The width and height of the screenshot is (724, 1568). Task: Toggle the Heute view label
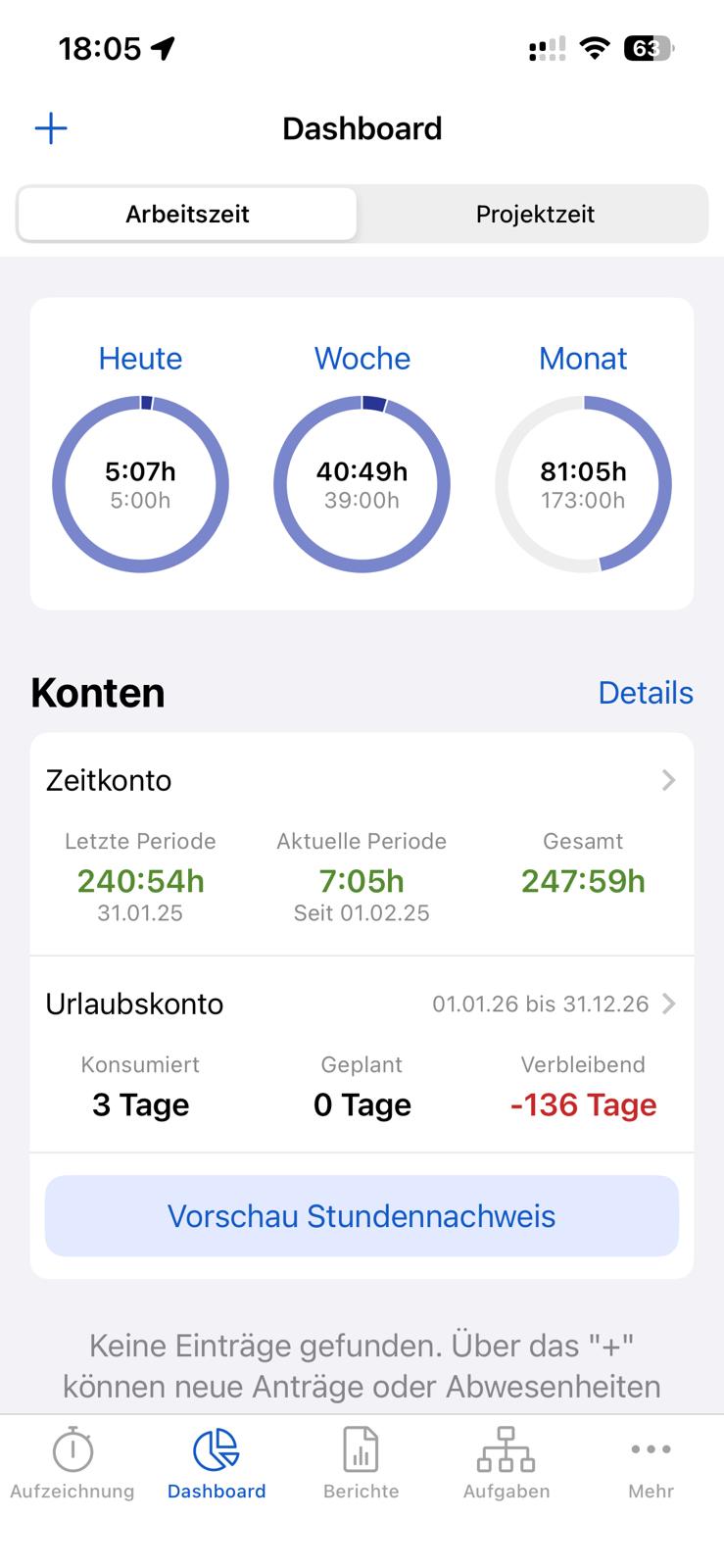140,359
